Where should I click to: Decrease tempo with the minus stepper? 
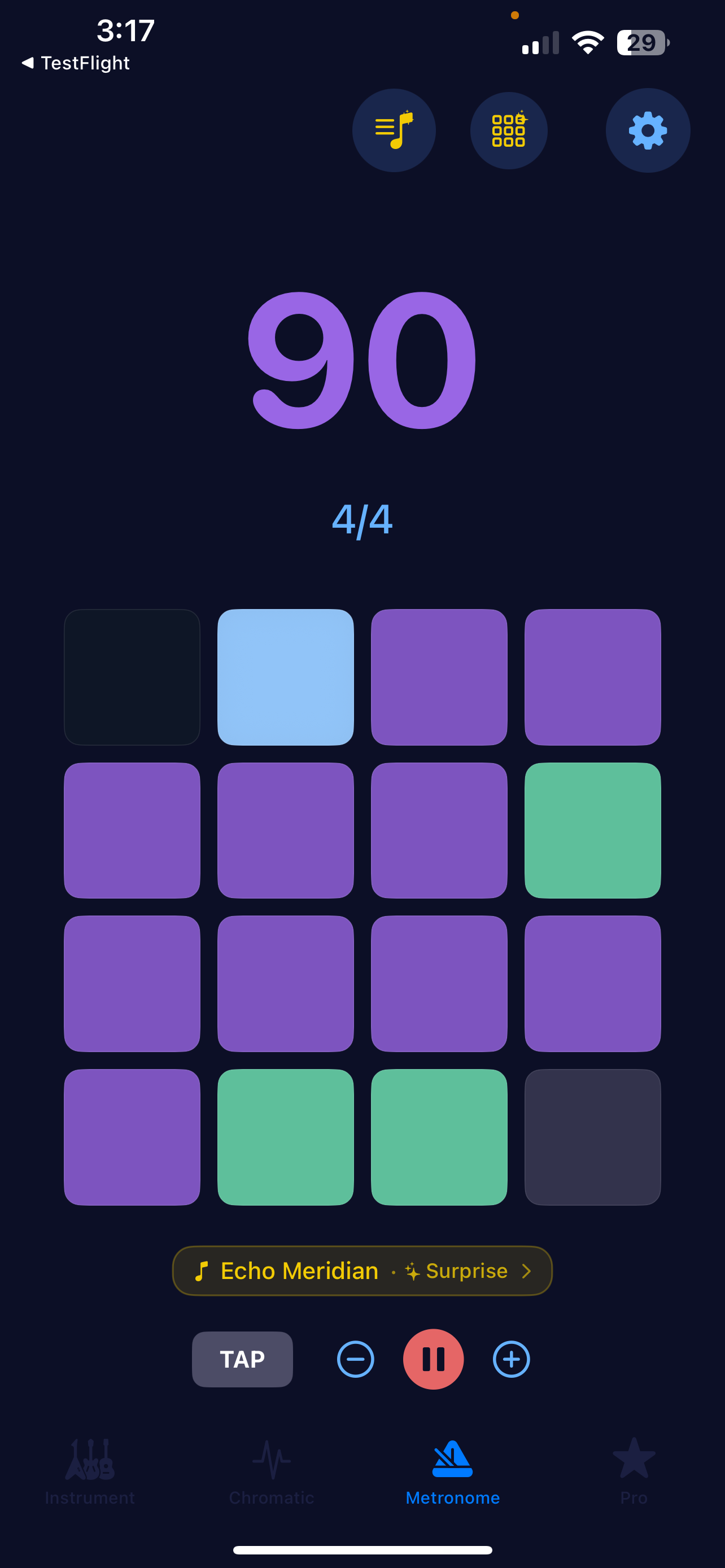(x=356, y=1359)
